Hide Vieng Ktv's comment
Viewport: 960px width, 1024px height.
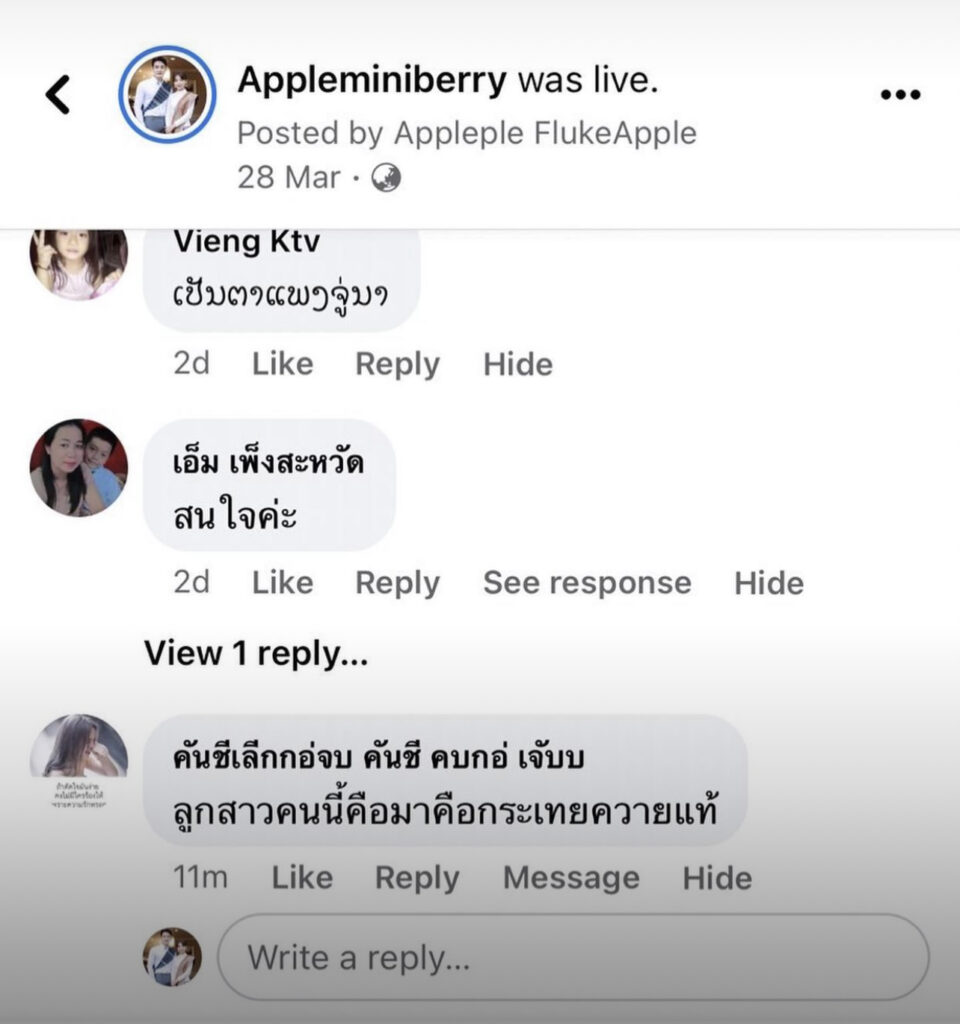(518, 364)
